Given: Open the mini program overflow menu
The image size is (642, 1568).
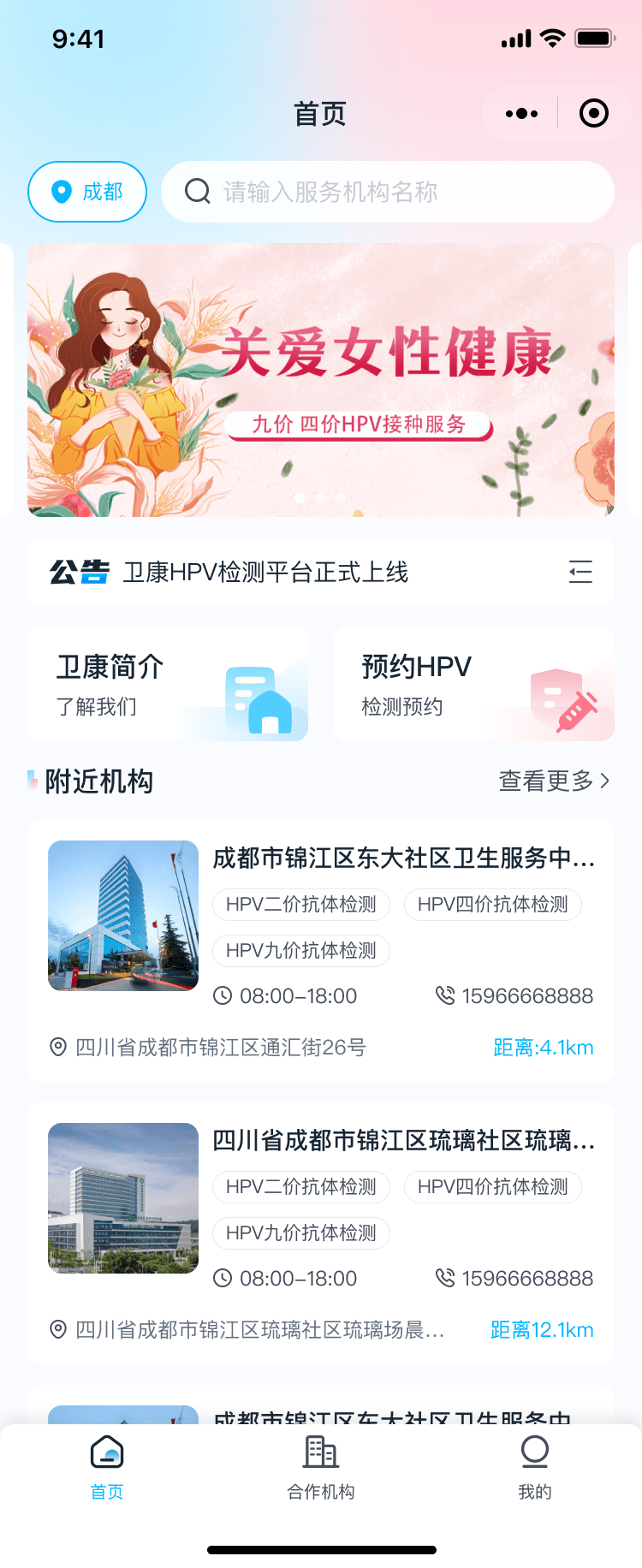Looking at the screenshot, I should (x=521, y=113).
